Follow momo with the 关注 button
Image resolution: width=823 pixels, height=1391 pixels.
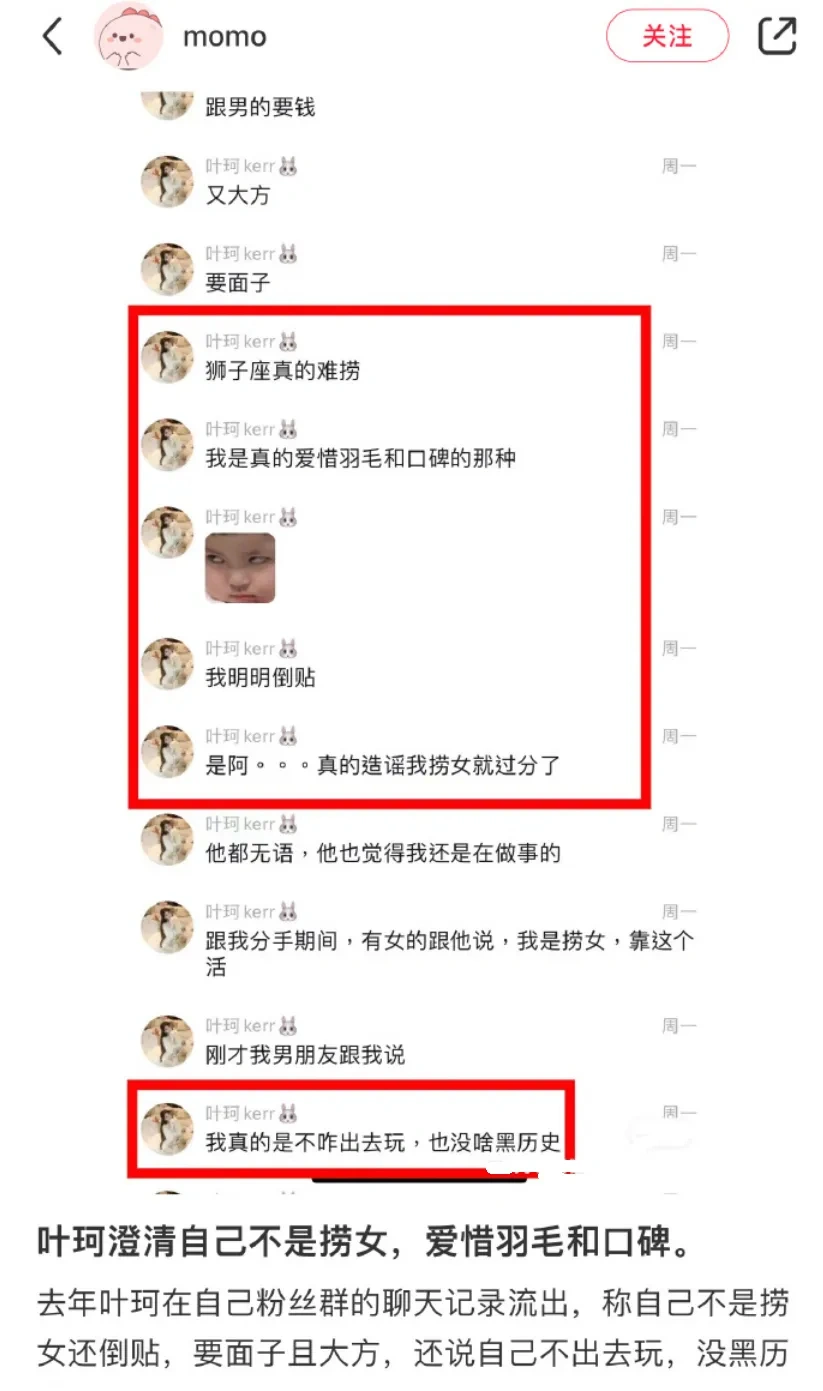(667, 36)
